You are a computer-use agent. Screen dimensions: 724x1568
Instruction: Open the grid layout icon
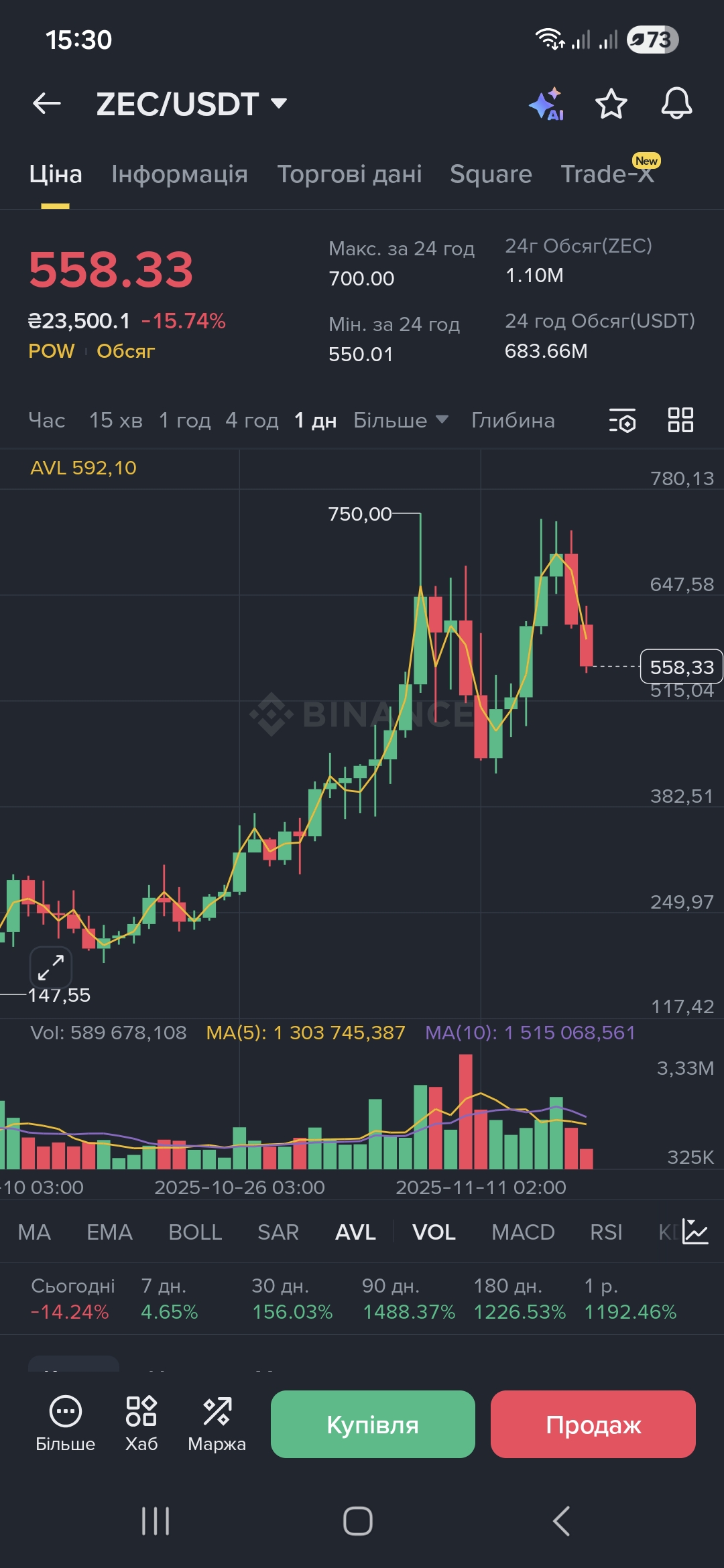680,421
